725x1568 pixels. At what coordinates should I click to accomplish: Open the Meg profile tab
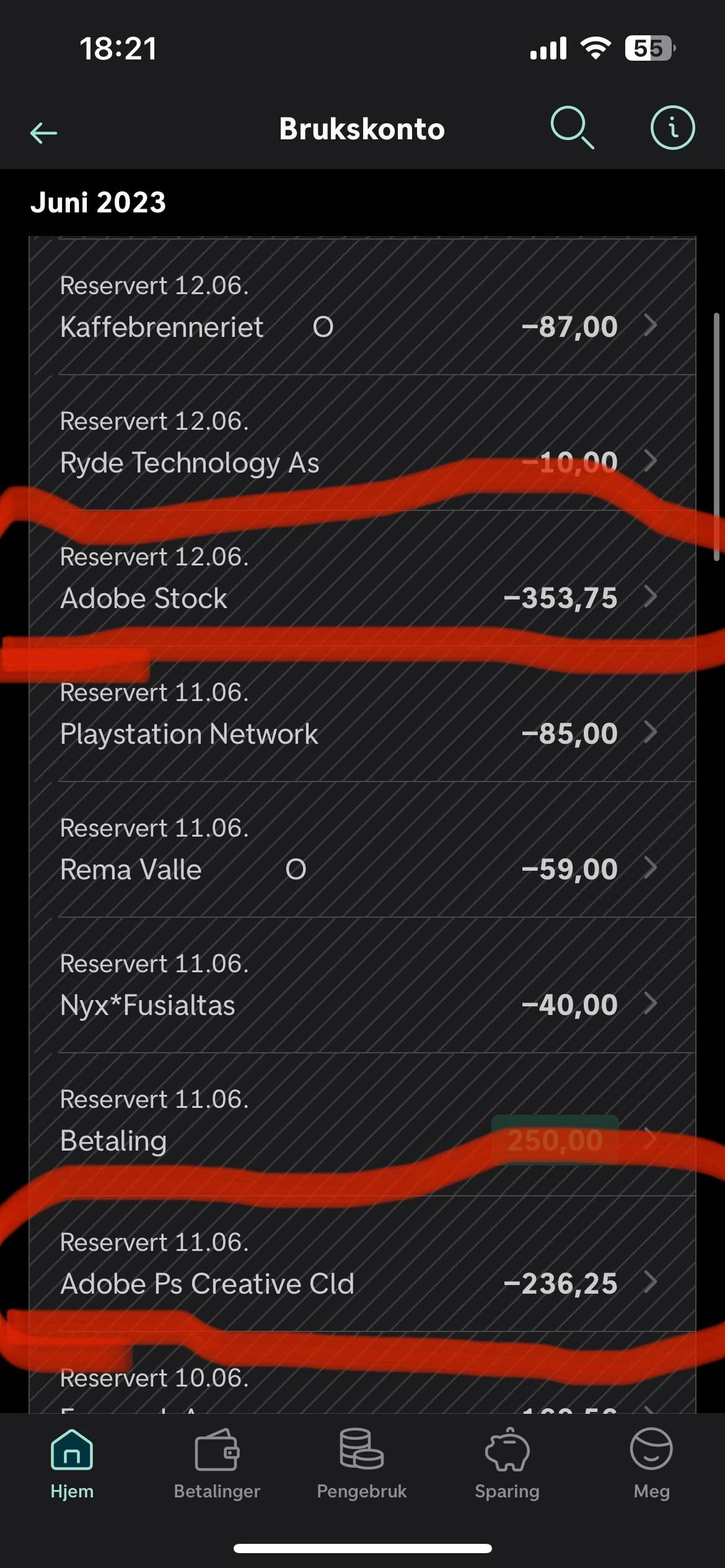tap(651, 1464)
